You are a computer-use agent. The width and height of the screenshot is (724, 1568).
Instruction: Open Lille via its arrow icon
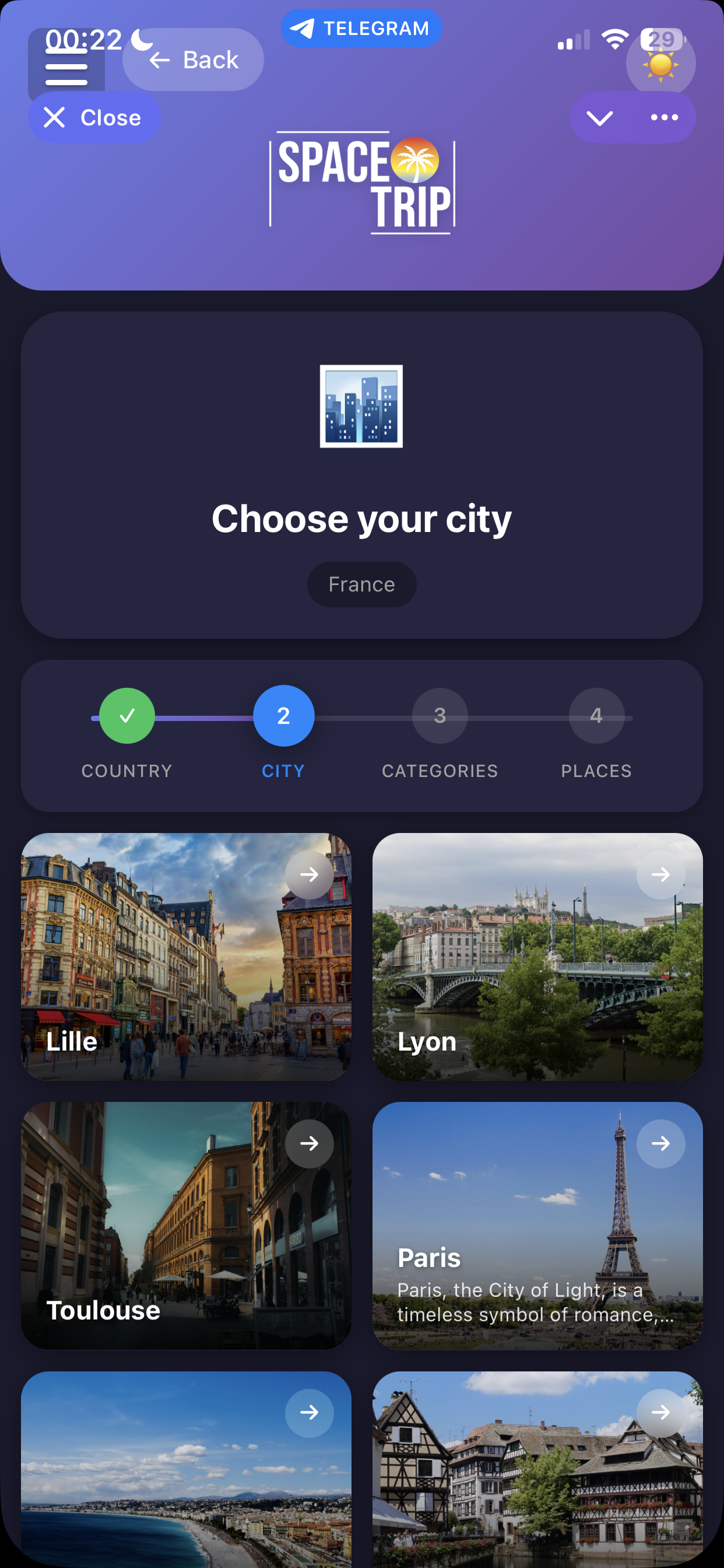tap(310, 874)
